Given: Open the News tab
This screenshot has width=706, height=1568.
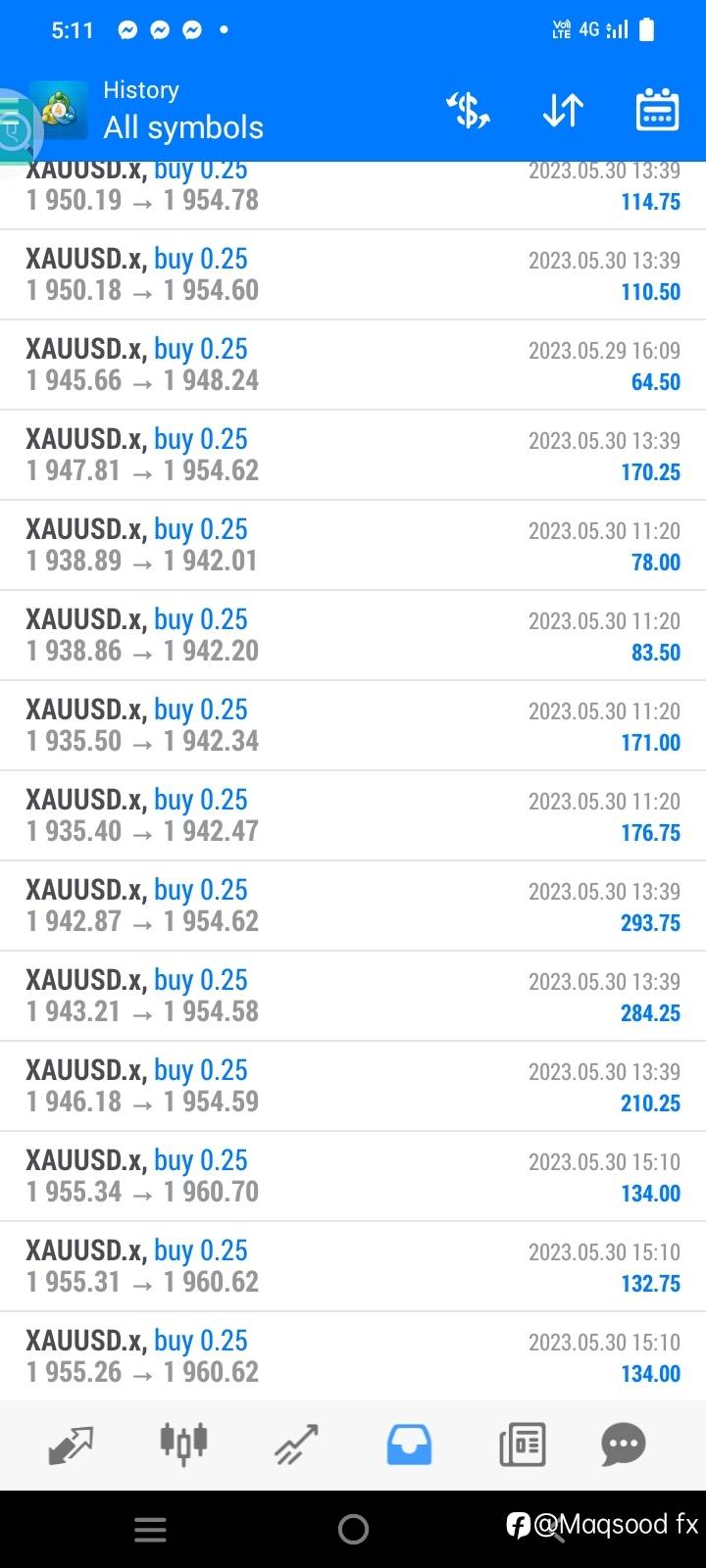Looking at the screenshot, I should pyautogui.click(x=522, y=1445).
